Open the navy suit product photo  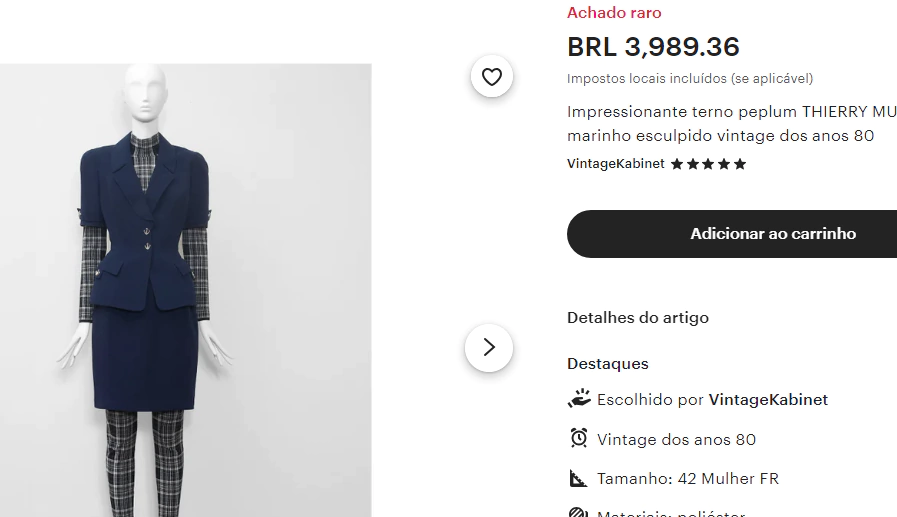[x=186, y=290]
